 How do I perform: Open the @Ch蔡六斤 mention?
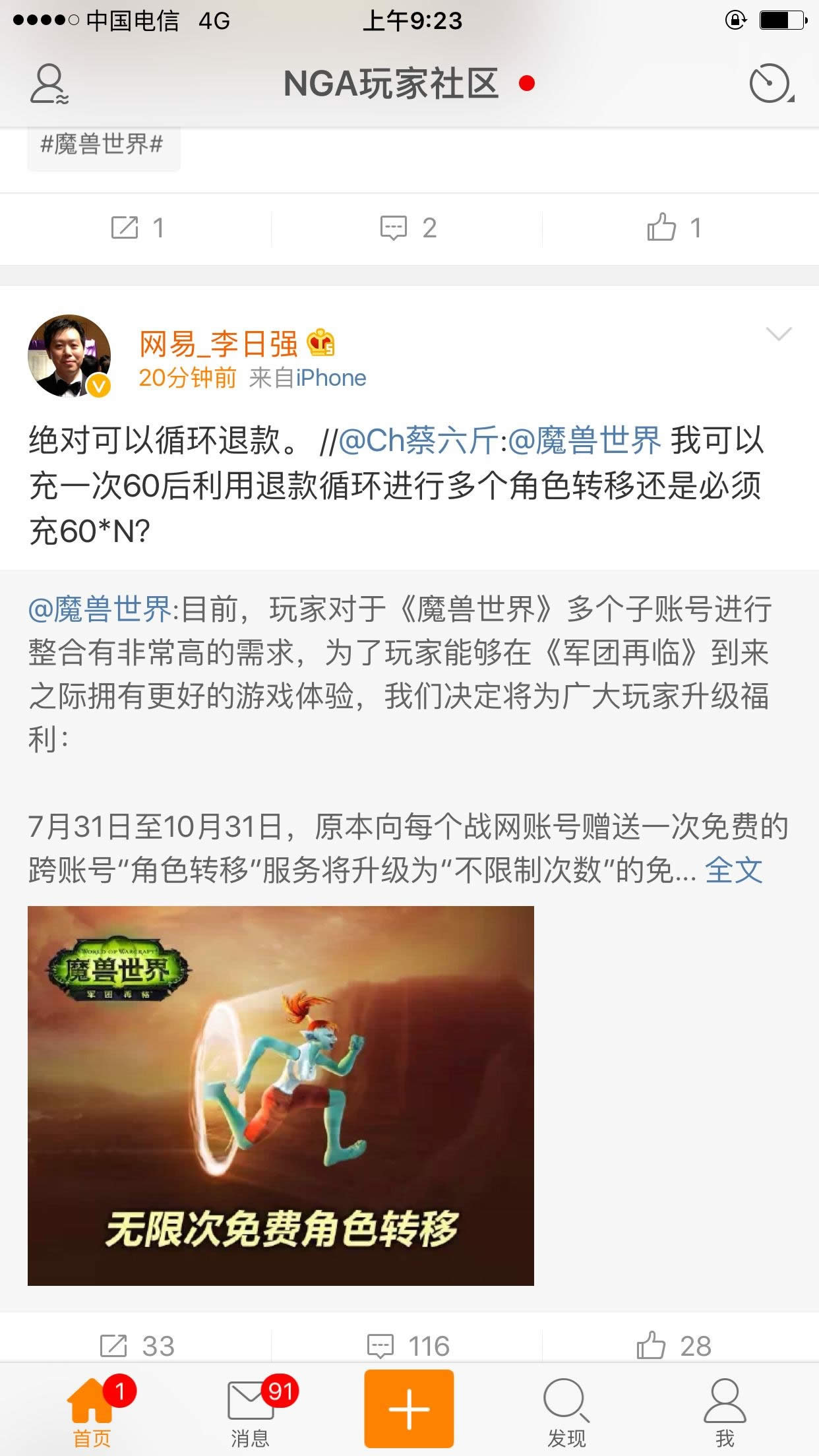pyautogui.click(x=417, y=440)
